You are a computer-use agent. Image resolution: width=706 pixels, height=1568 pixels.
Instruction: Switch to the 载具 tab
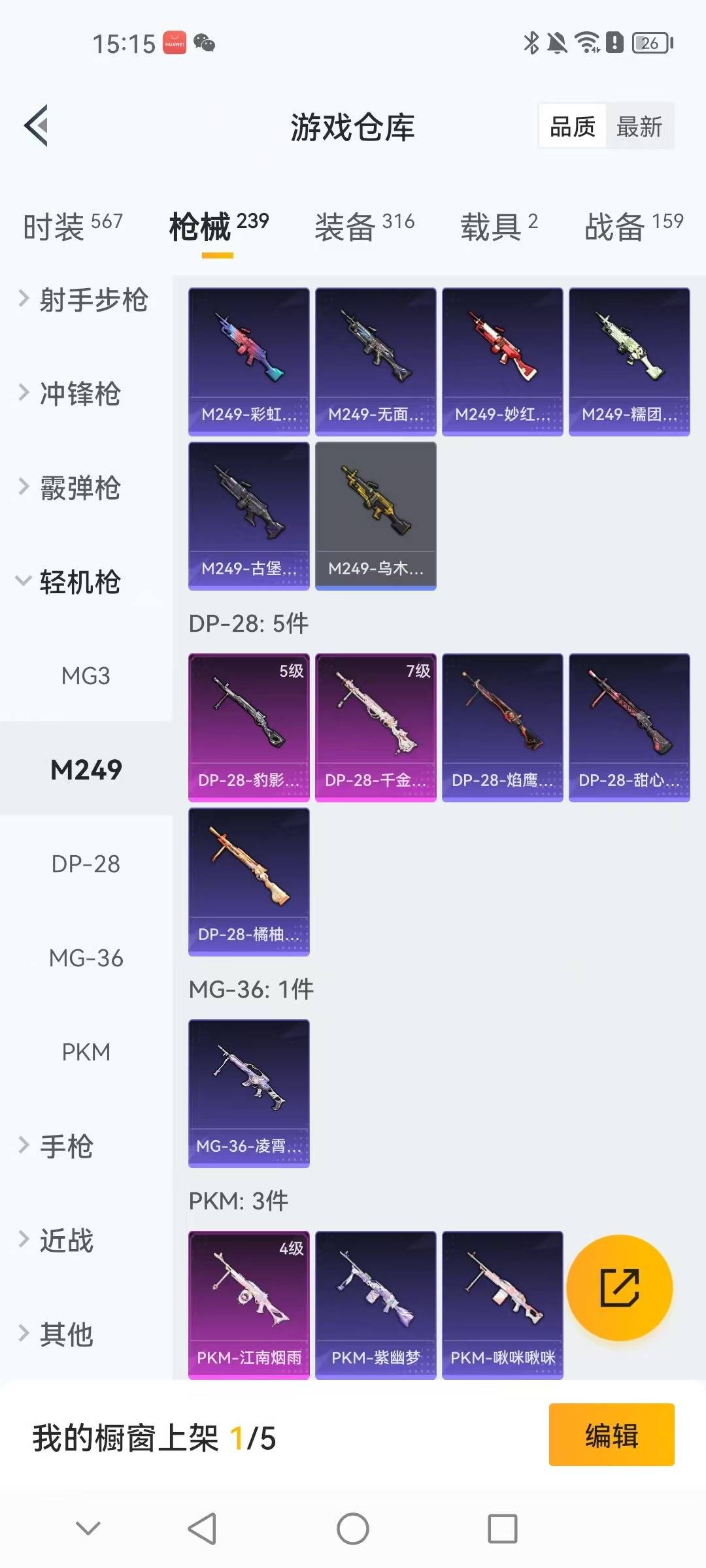point(499,227)
